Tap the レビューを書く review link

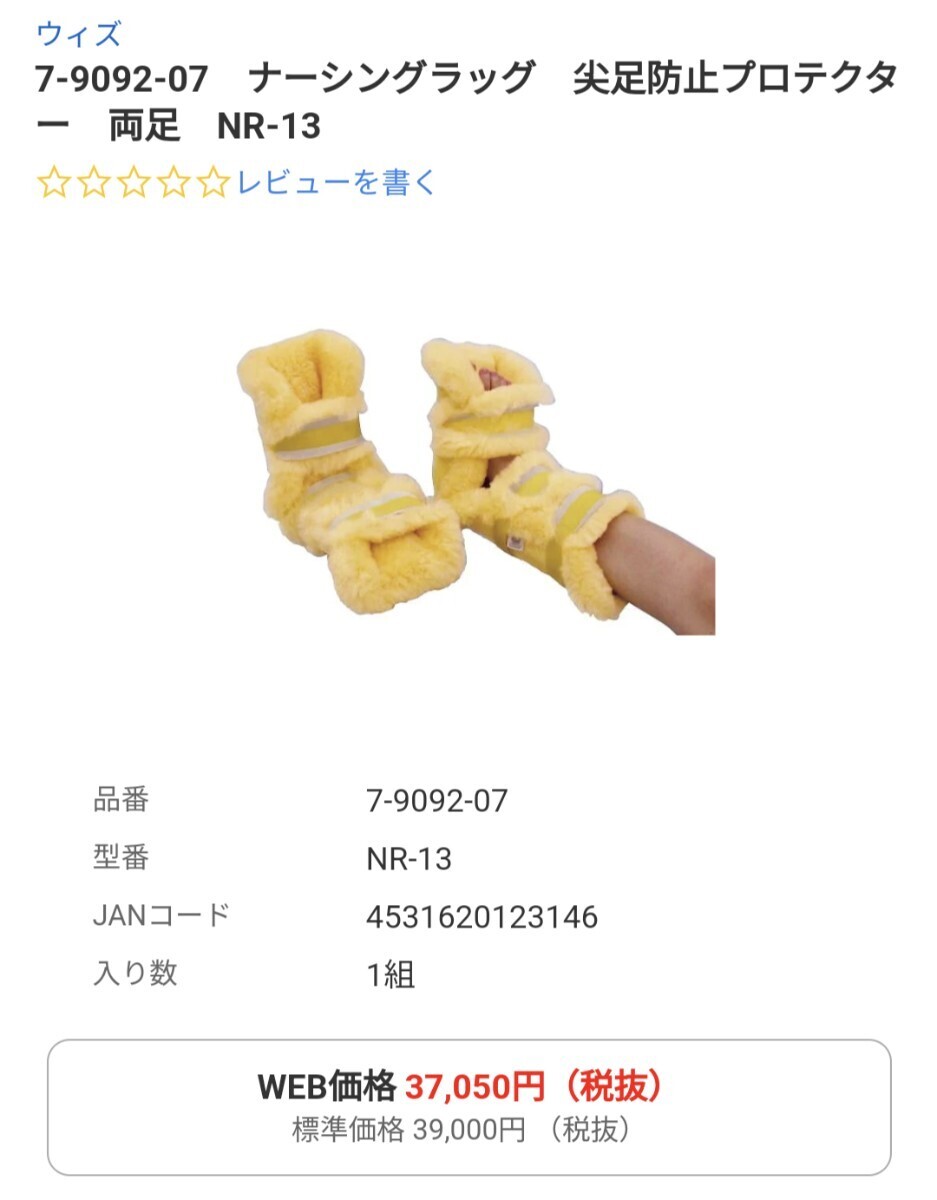pyautogui.click(x=336, y=183)
